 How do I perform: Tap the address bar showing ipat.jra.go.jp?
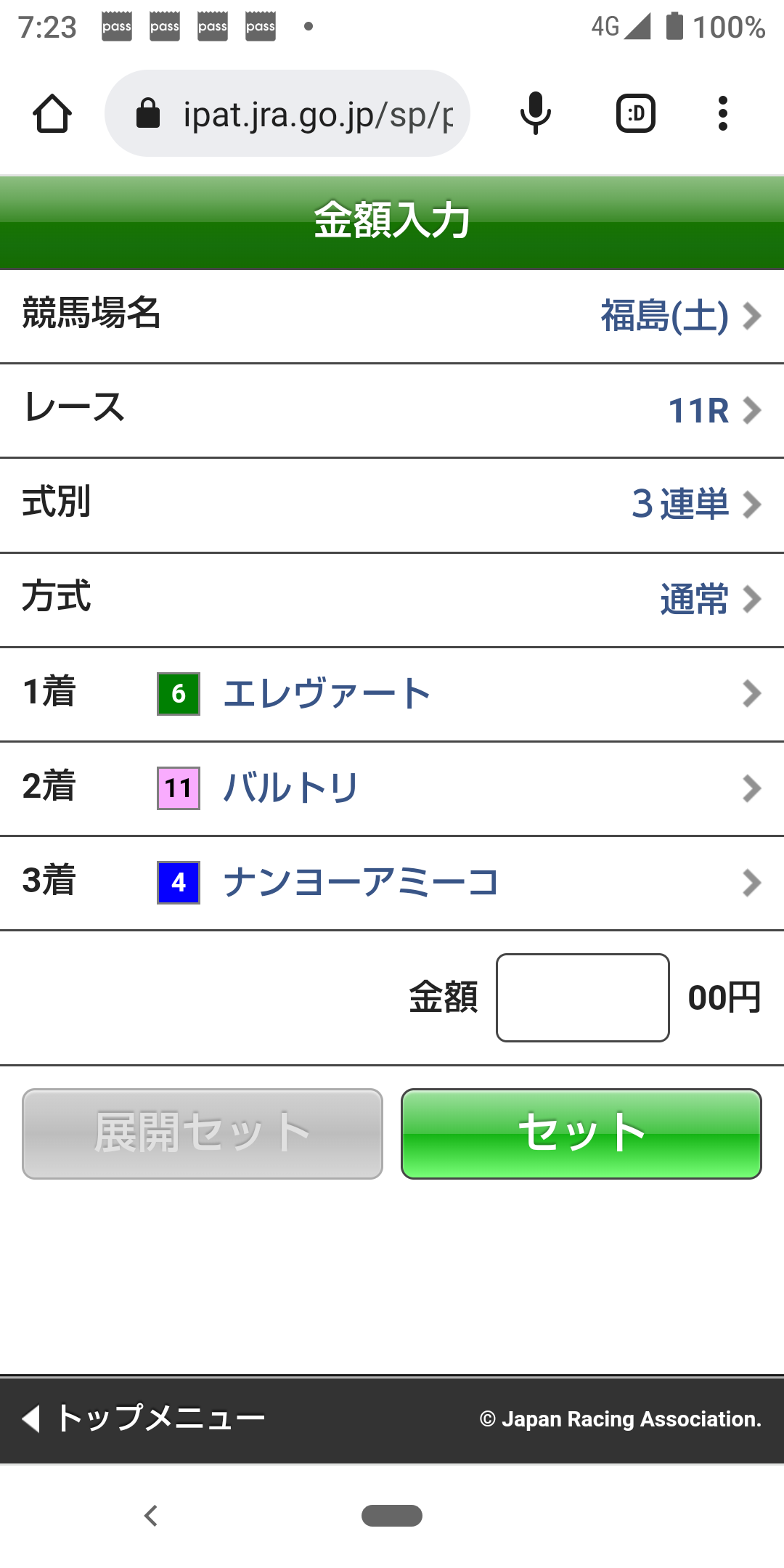312,113
